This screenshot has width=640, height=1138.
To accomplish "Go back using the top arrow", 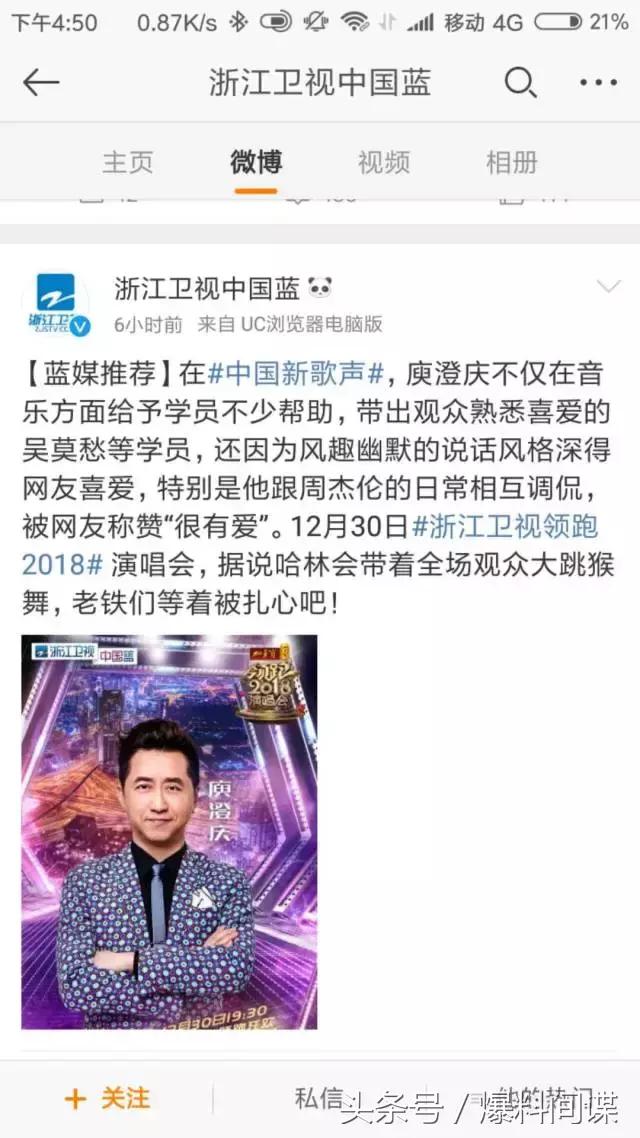I will (42, 83).
